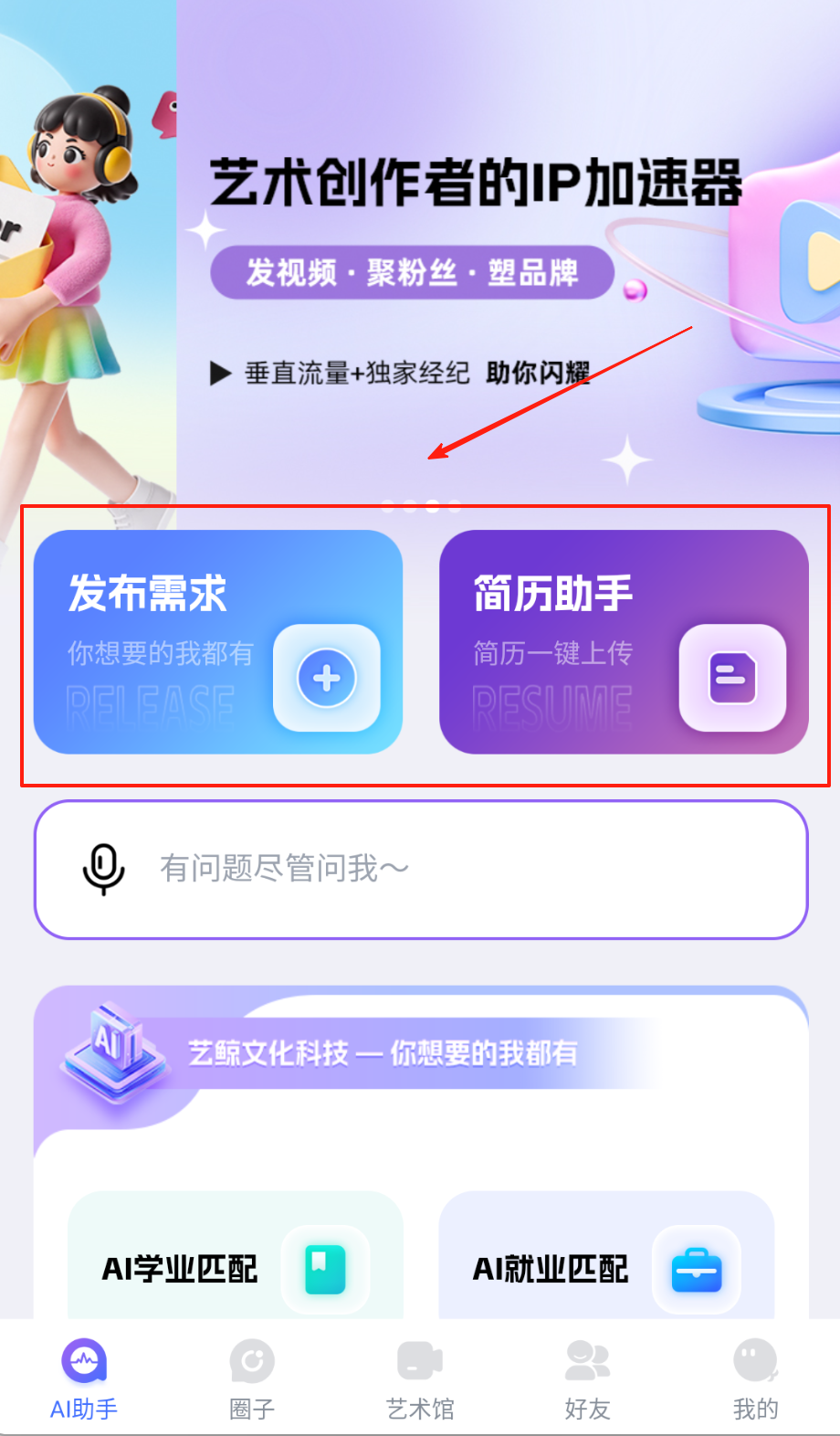Open the 简历助手 resume card
The width and height of the screenshot is (840, 1436).
(x=624, y=641)
